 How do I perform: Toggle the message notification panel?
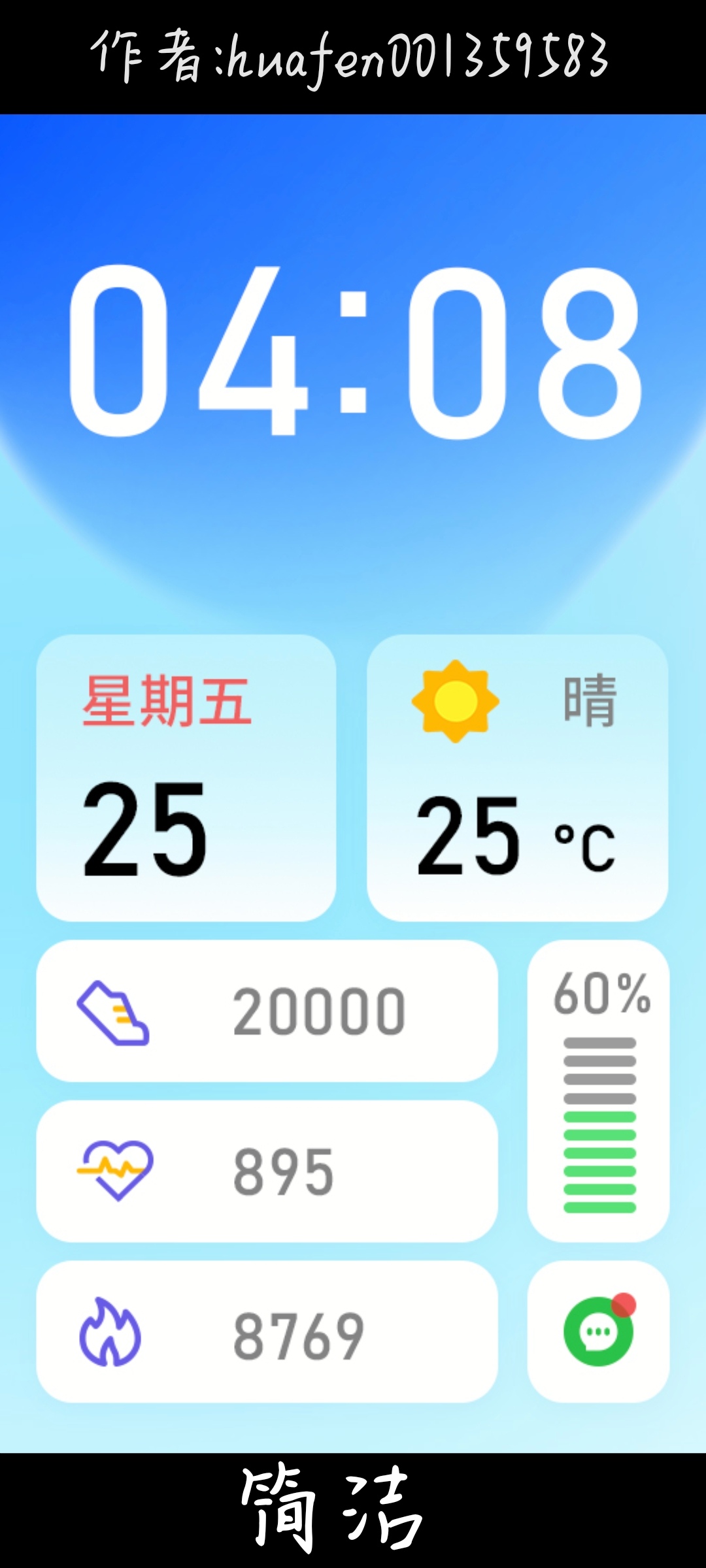599,1333
